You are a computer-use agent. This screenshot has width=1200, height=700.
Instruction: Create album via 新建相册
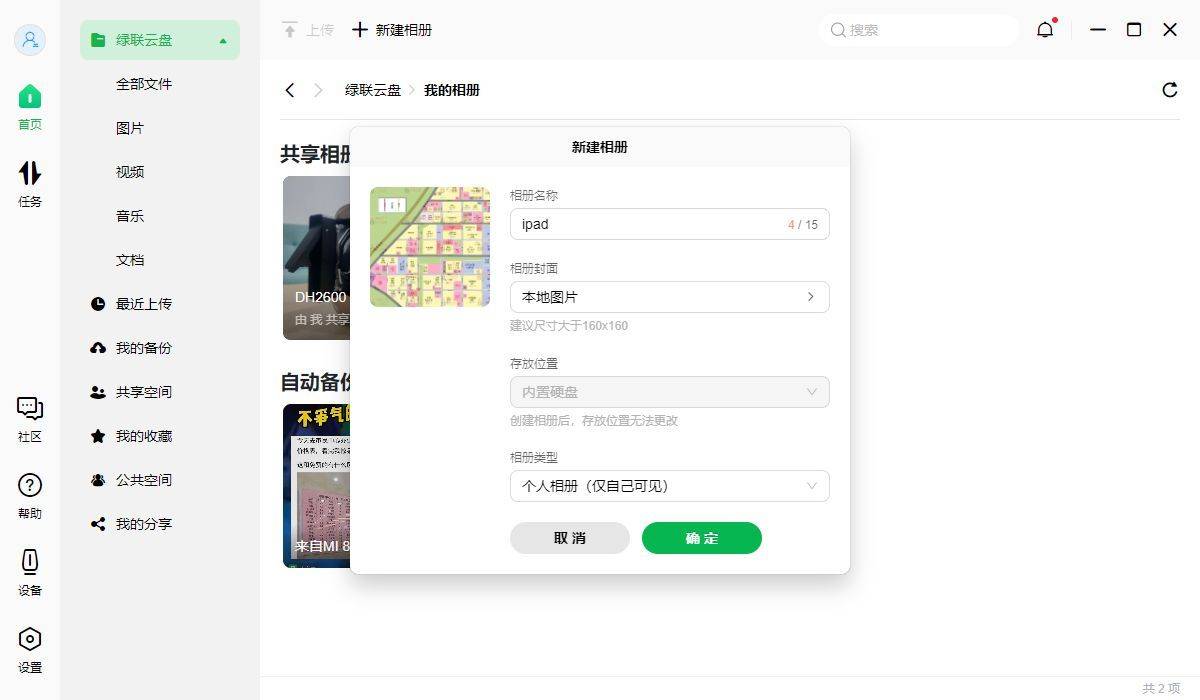(x=392, y=30)
